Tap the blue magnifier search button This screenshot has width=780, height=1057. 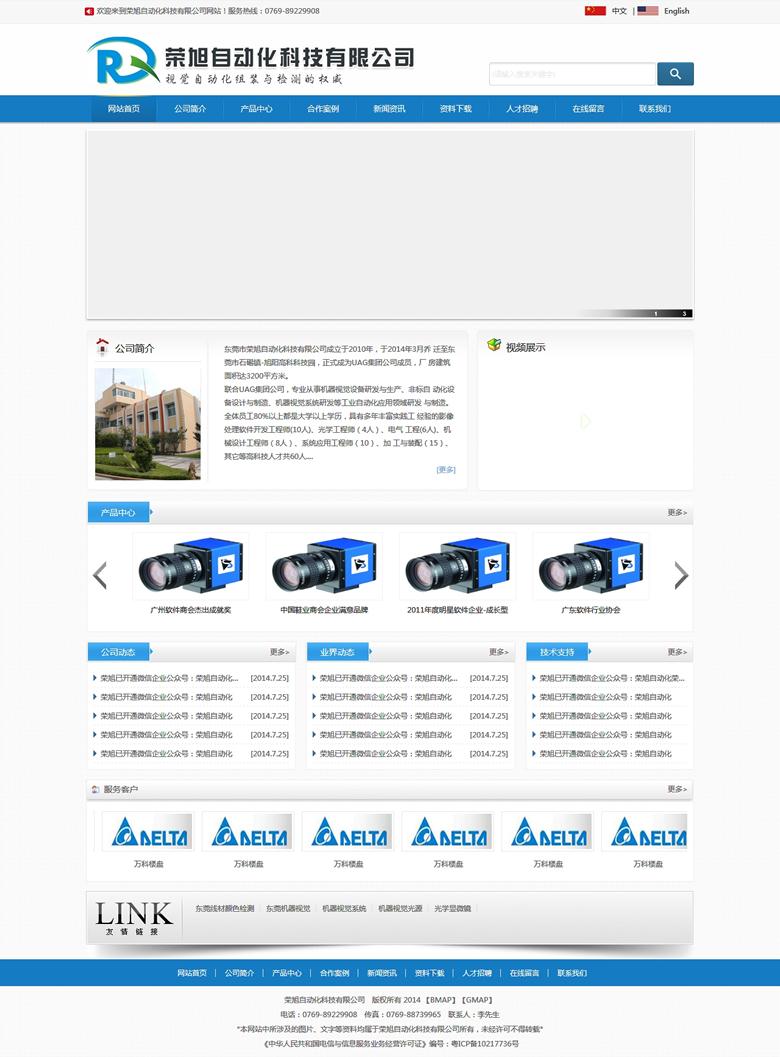pyautogui.click(x=675, y=74)
